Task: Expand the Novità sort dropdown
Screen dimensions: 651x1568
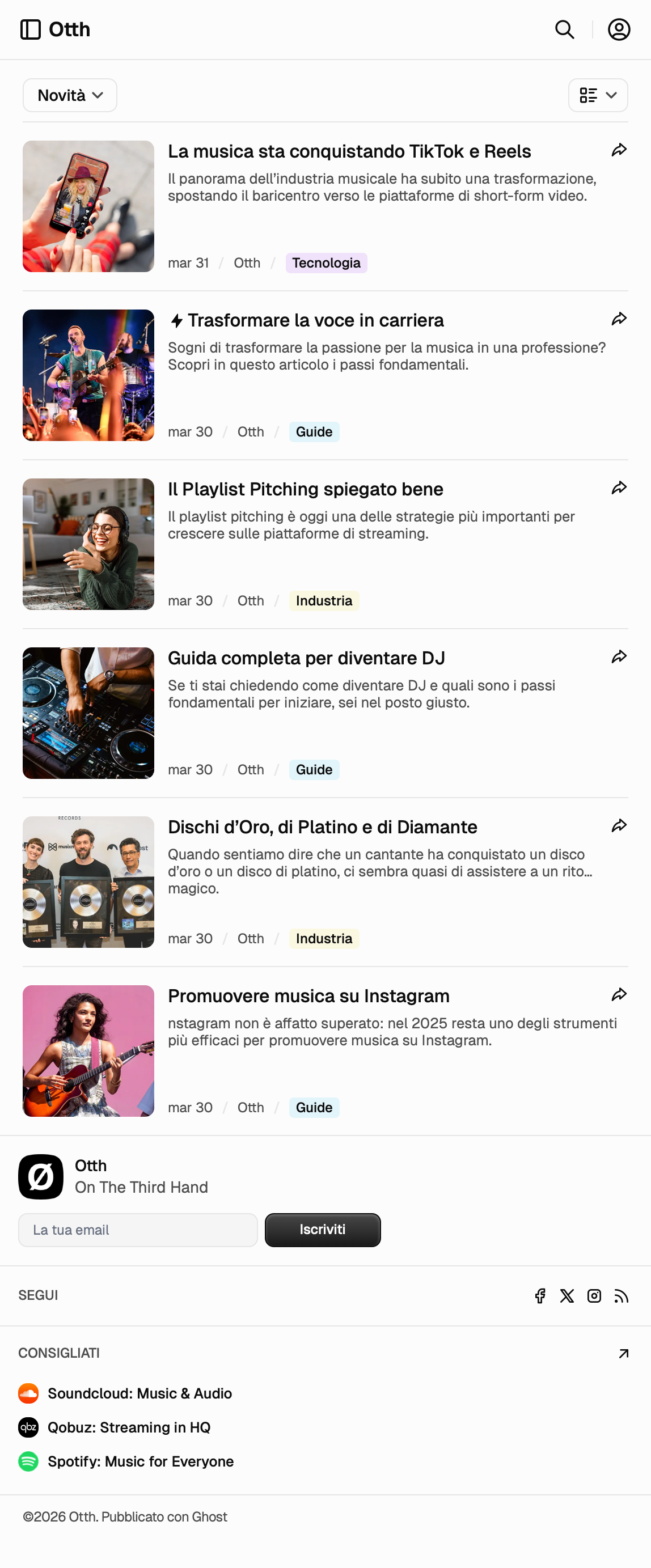Action: coord(70,96)
